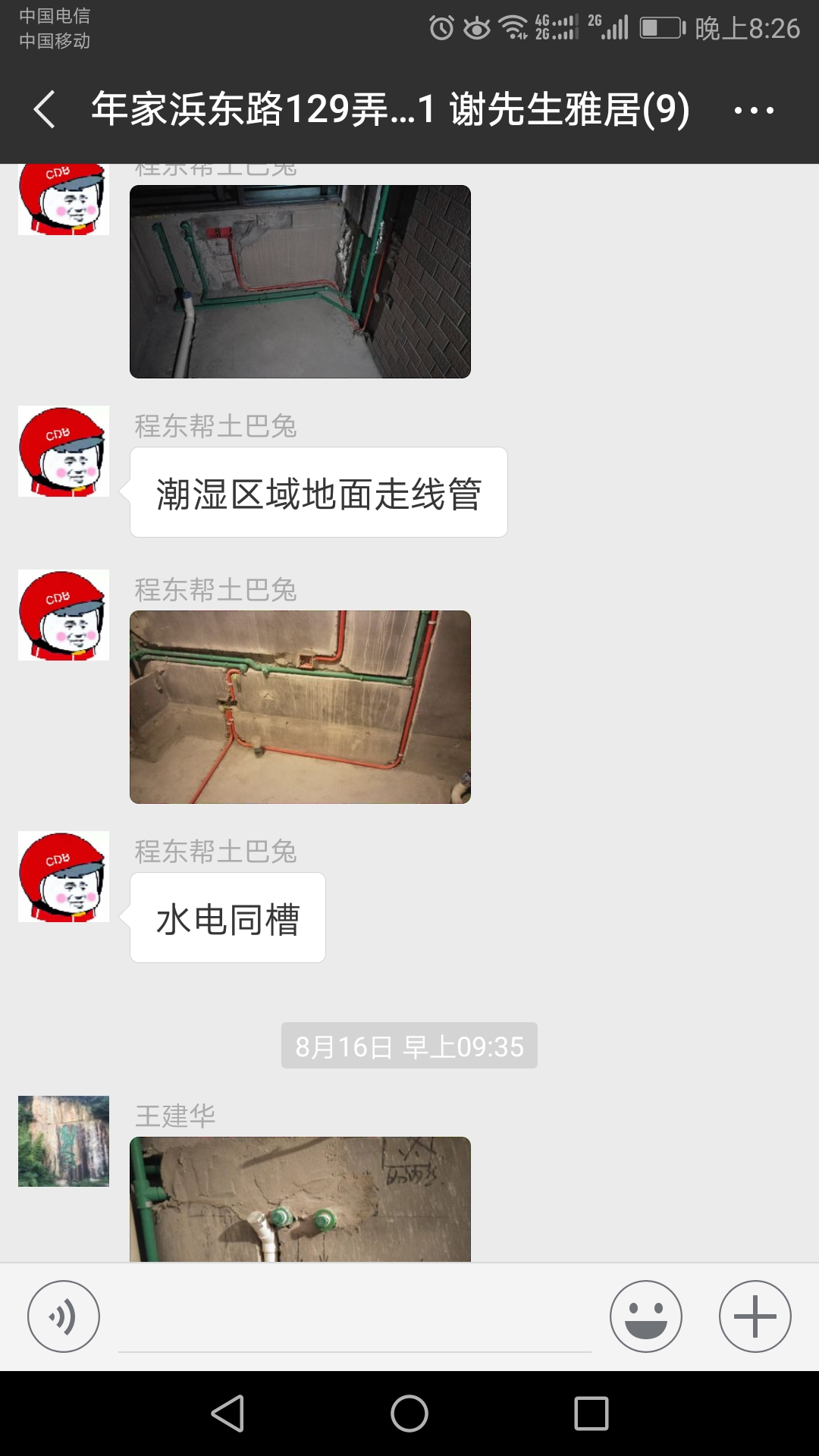The height and width of the screenshot is (1456, 819).
Task: View photo above 潮湿区域地面走线管 message
Action: tap(300, 281)
